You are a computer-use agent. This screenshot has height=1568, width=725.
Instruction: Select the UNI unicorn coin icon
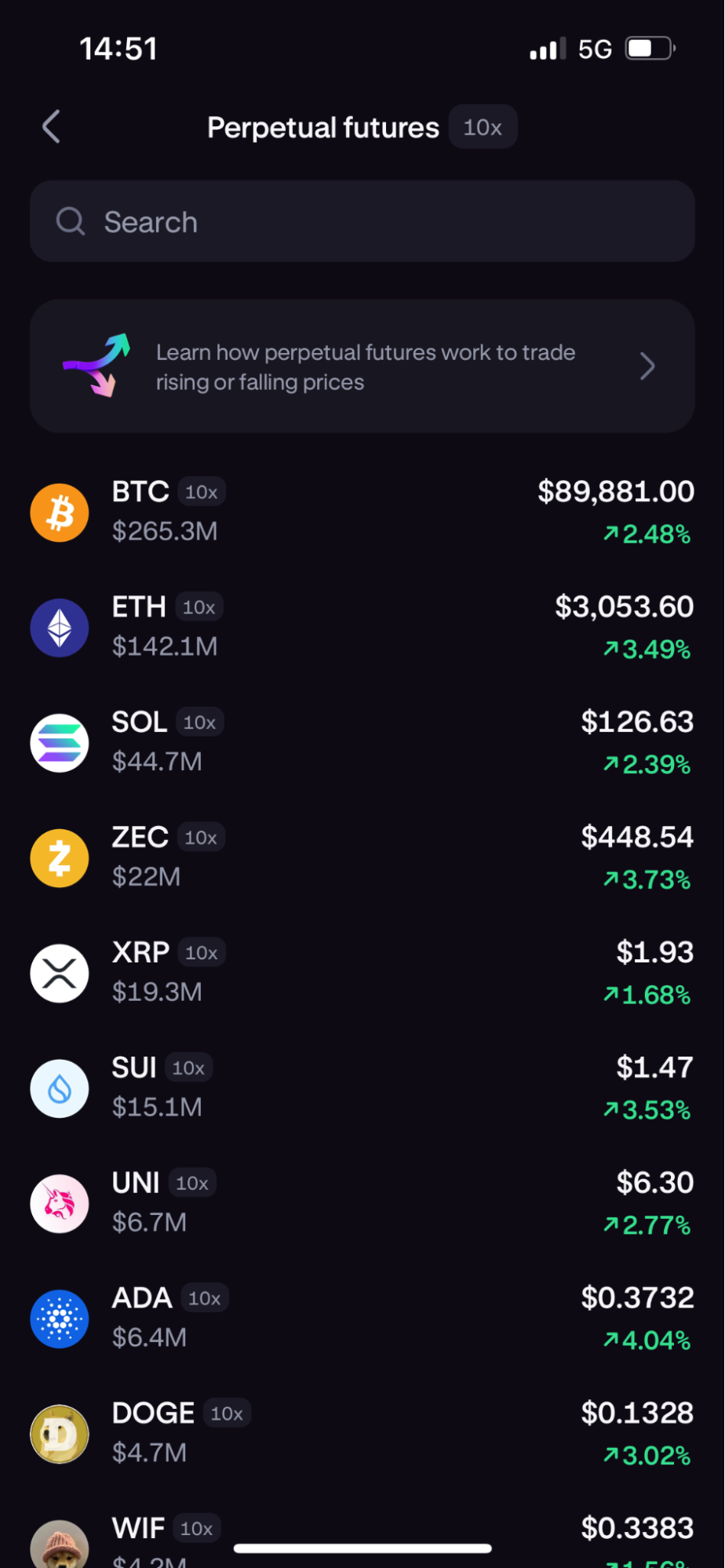(x=60, y=1203)
